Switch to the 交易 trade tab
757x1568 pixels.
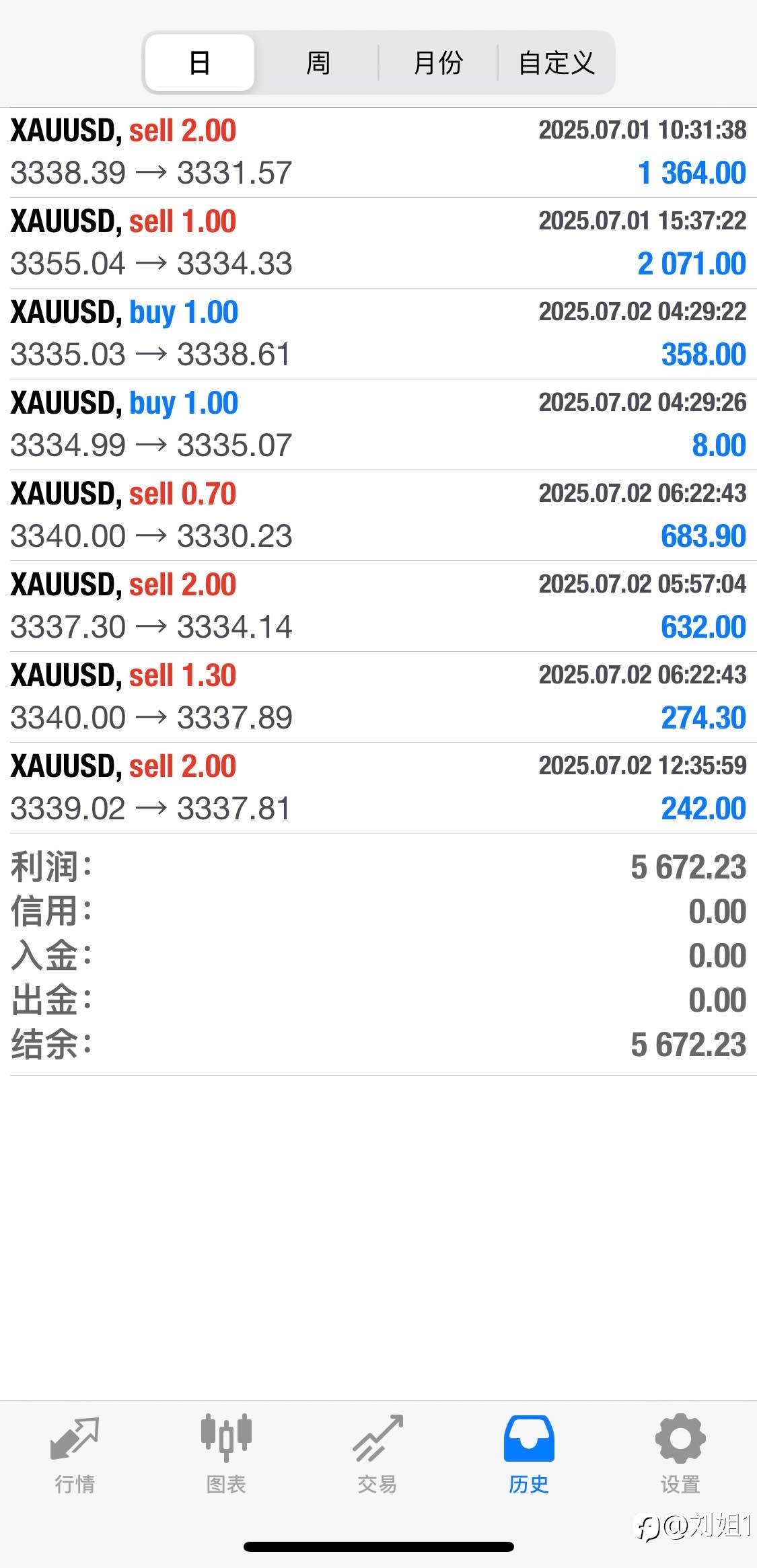(377, 1455)
